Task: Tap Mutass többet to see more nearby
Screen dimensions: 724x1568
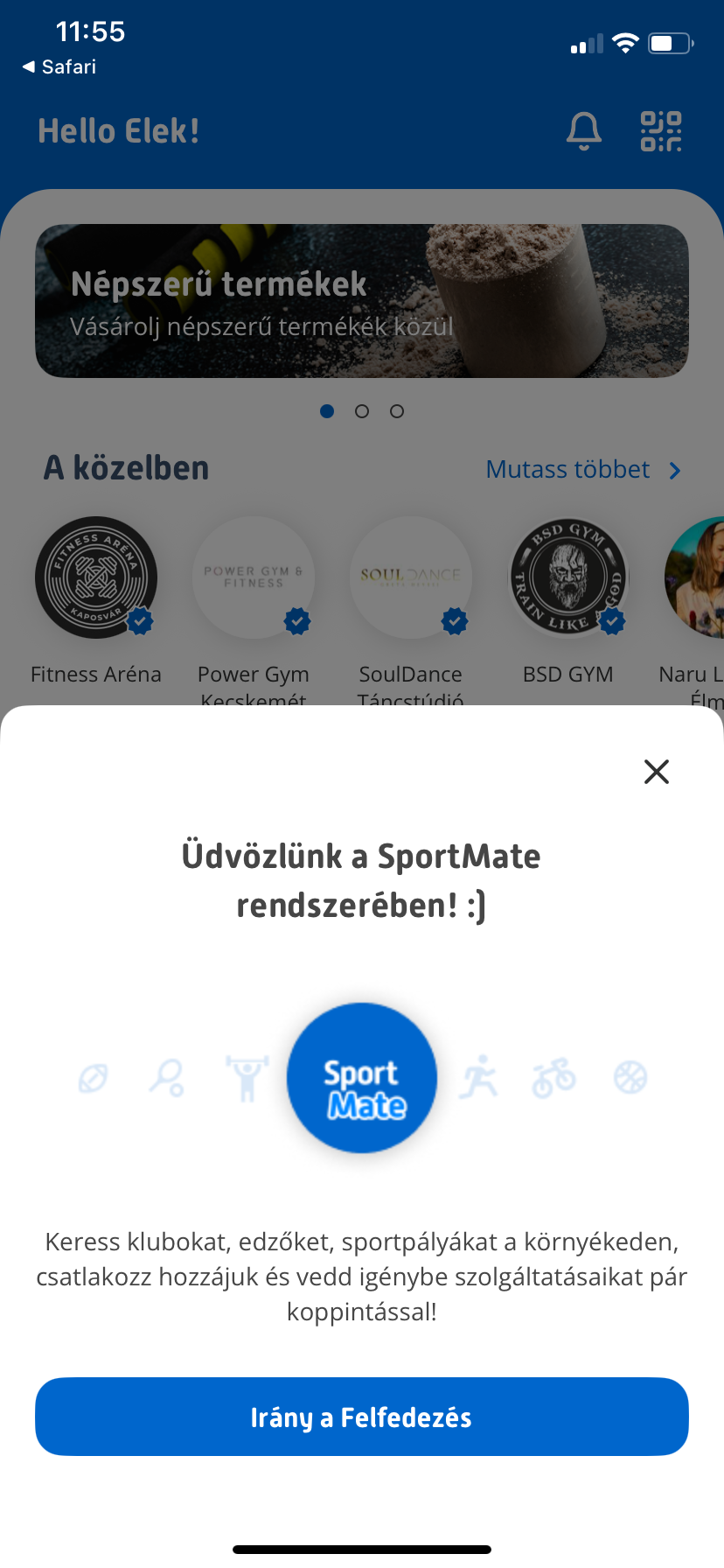Action: point(582,470)
